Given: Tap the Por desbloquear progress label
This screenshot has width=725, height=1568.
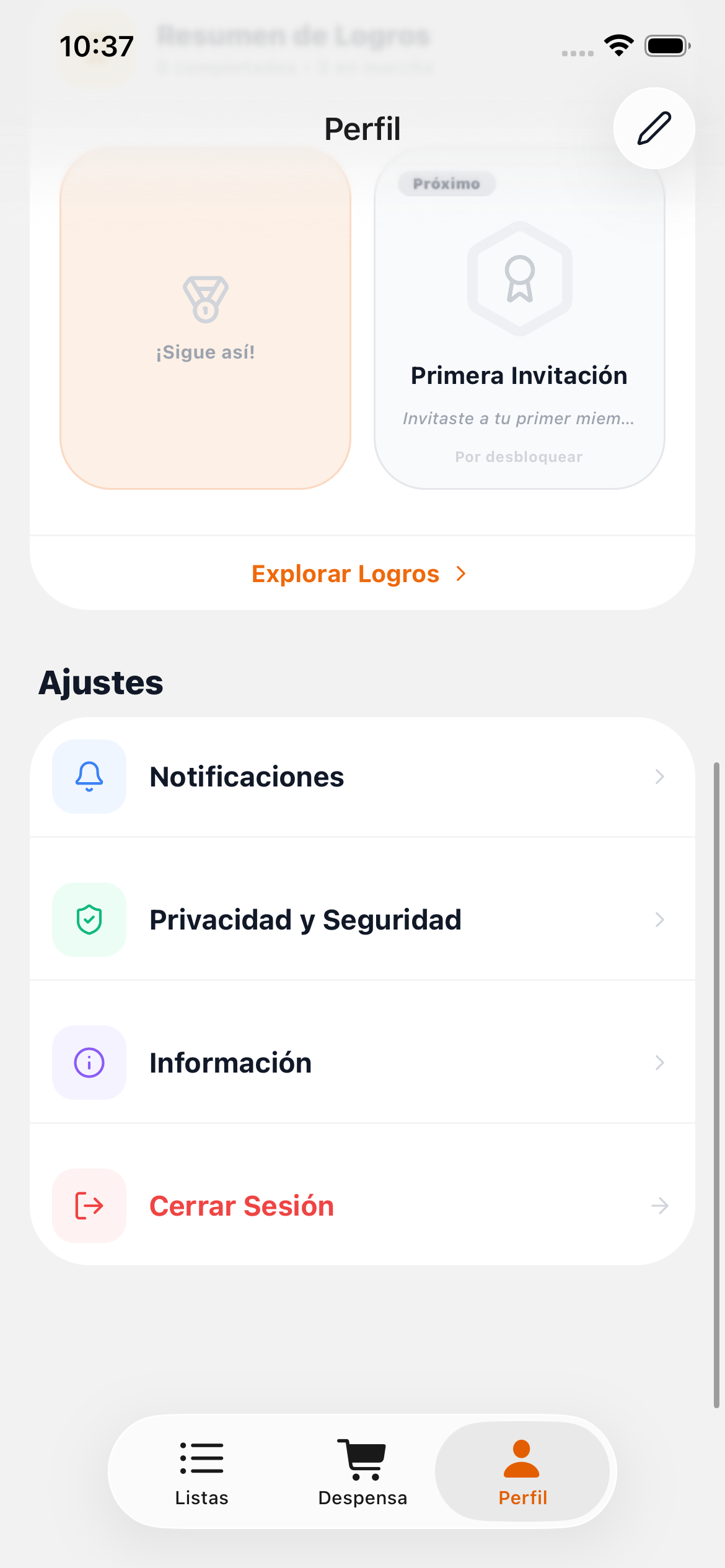Looking at the screenshot, I should pos(518,456).
